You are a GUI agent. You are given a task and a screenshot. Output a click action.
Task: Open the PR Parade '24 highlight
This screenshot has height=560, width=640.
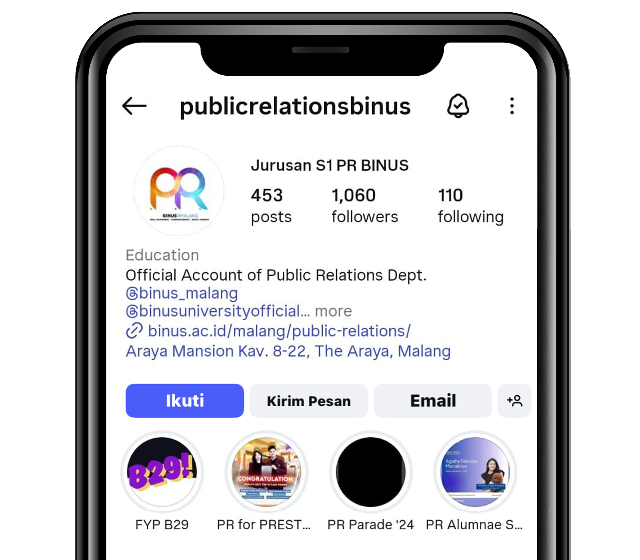coord(370,472)
